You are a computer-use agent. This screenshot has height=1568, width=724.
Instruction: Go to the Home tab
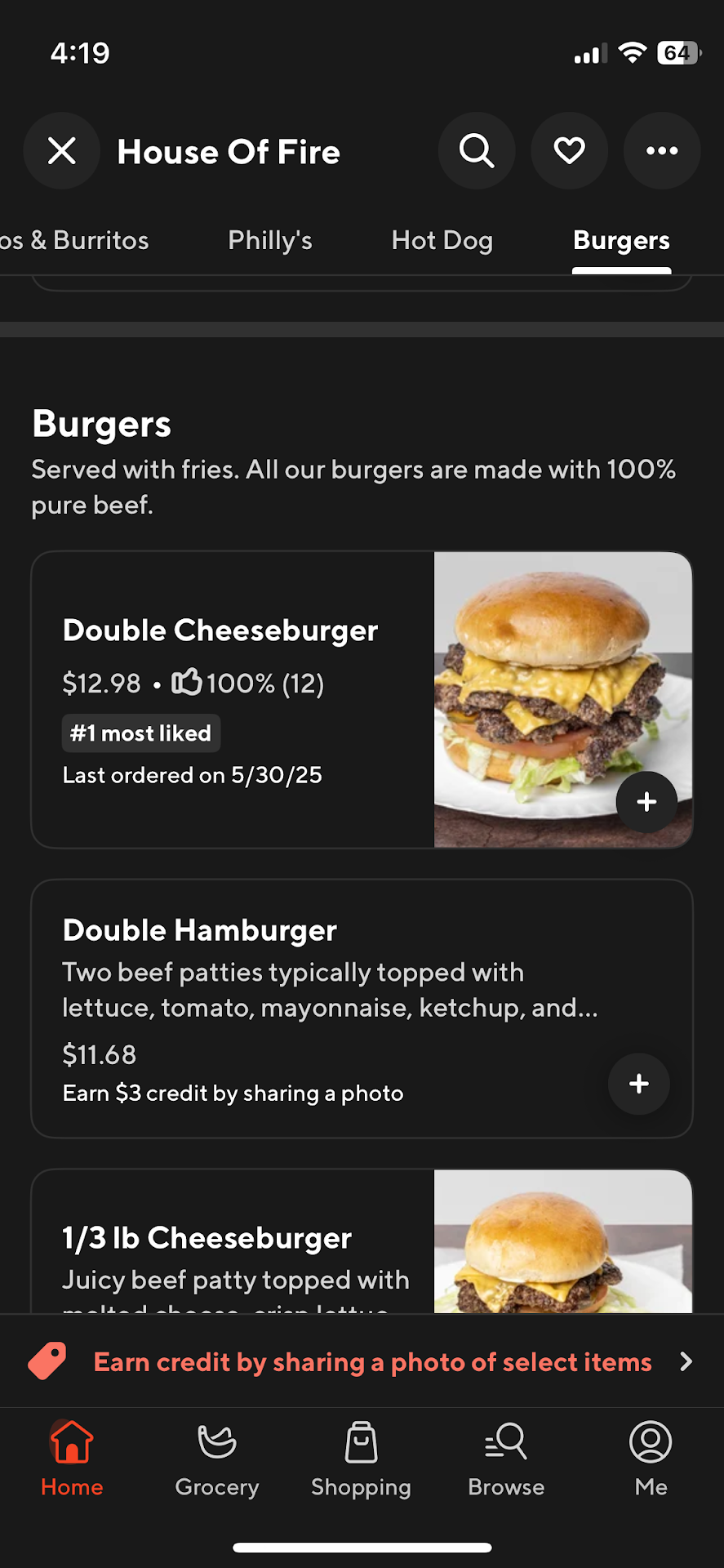click(x=72, y=1459)
